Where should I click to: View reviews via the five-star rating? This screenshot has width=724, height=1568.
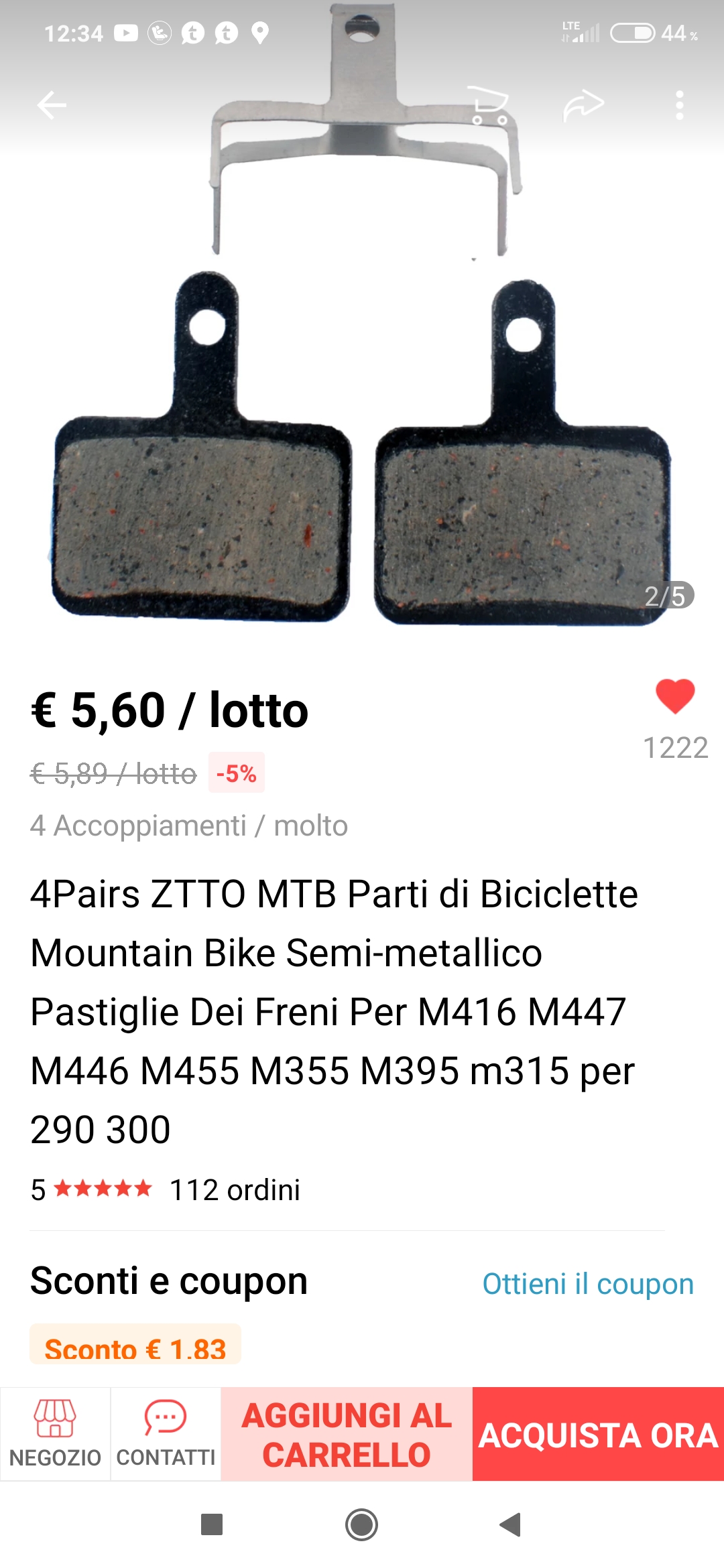[x=103, y=1189]
